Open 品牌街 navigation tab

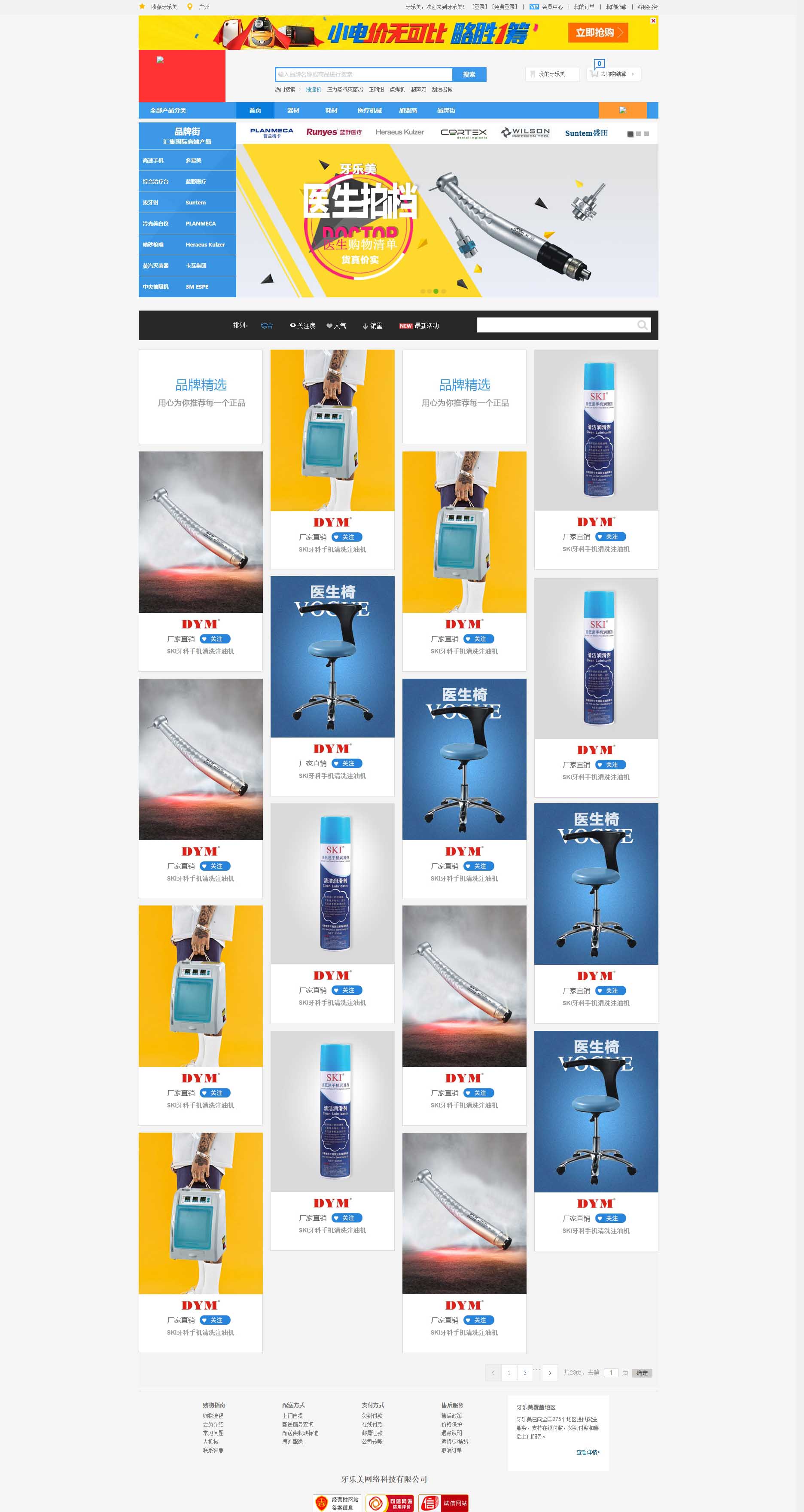coord(446,110)
